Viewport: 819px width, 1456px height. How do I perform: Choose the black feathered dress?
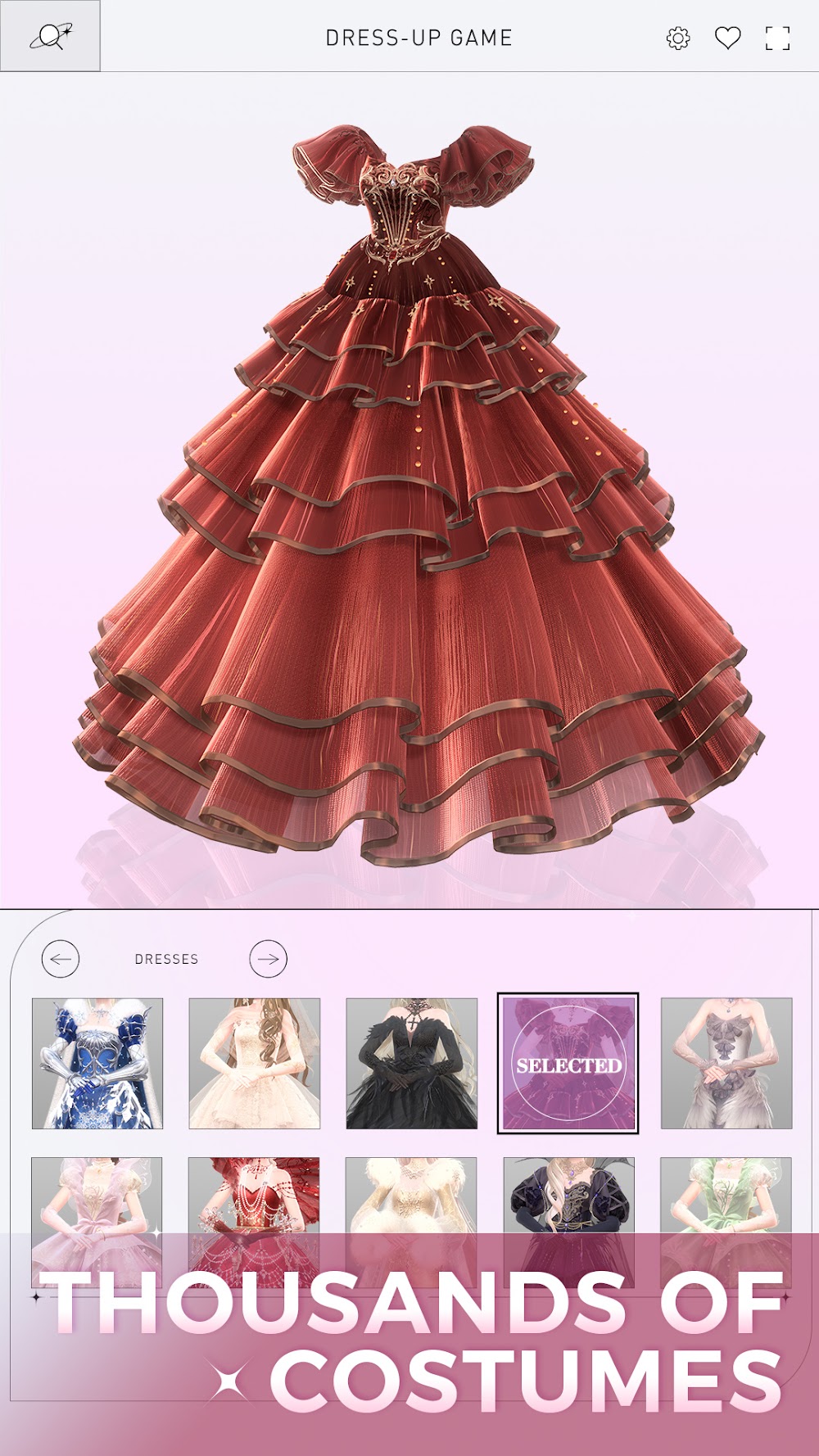[x=412, y=1064]
